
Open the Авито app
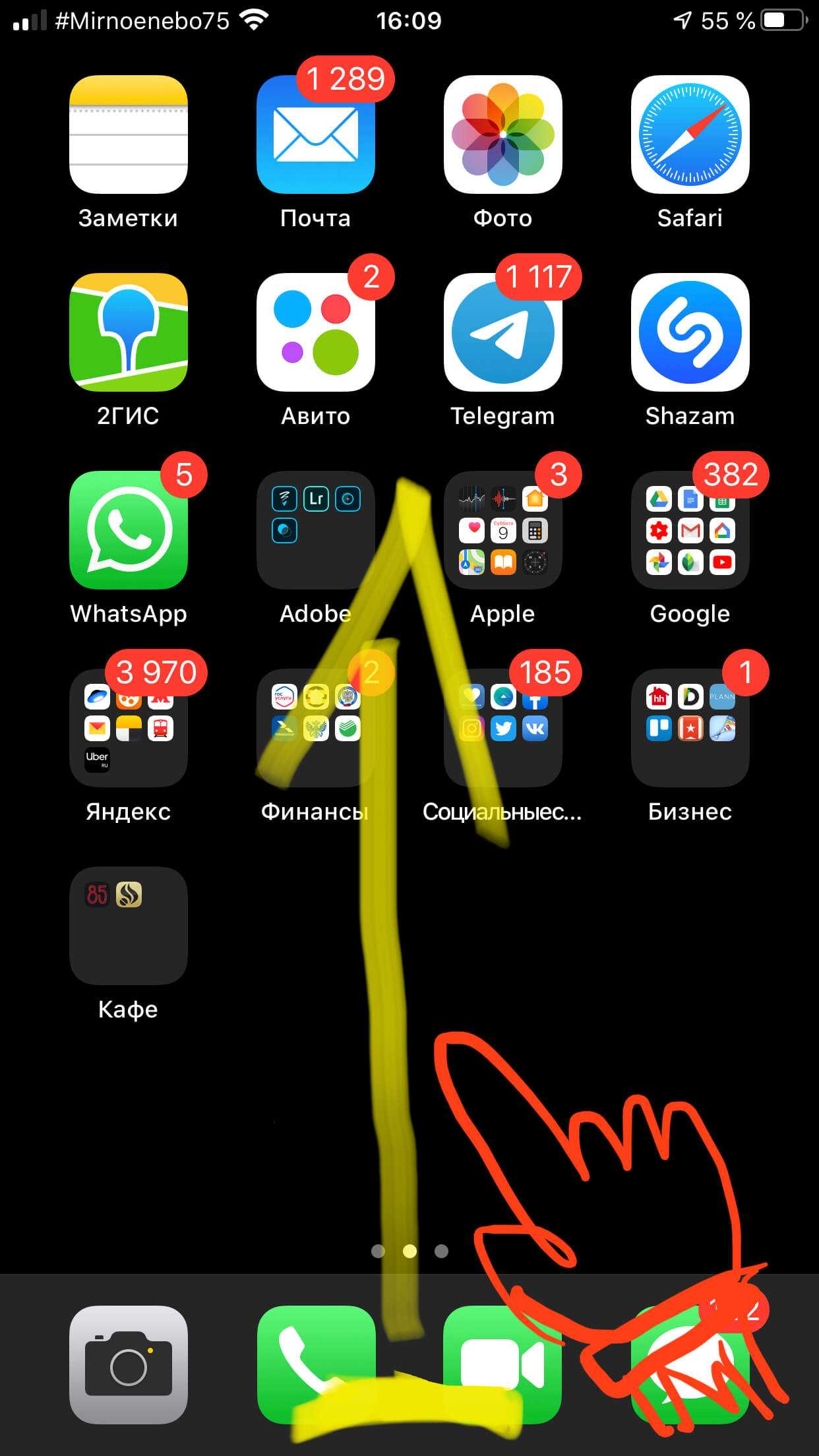click(316, 332)
